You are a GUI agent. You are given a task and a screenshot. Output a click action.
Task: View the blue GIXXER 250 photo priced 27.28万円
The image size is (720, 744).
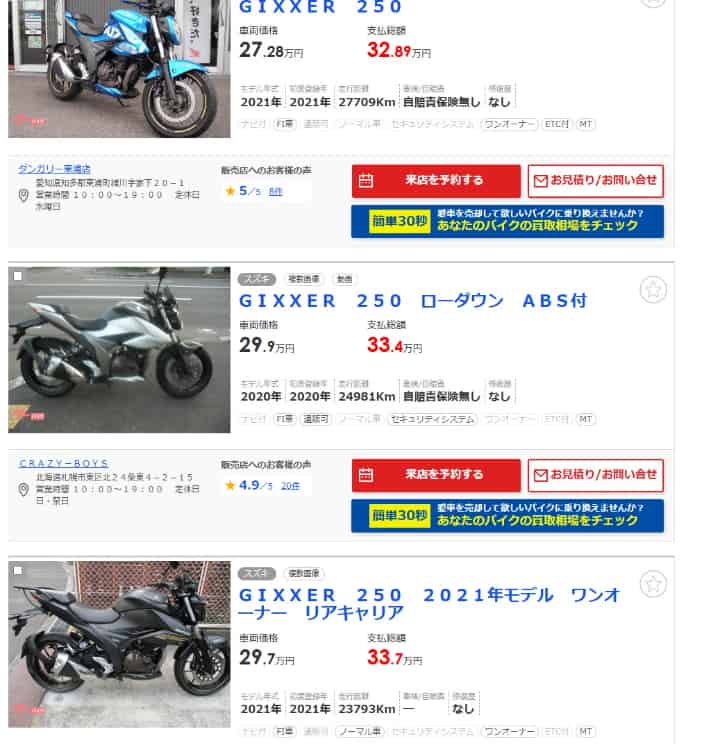119,70
